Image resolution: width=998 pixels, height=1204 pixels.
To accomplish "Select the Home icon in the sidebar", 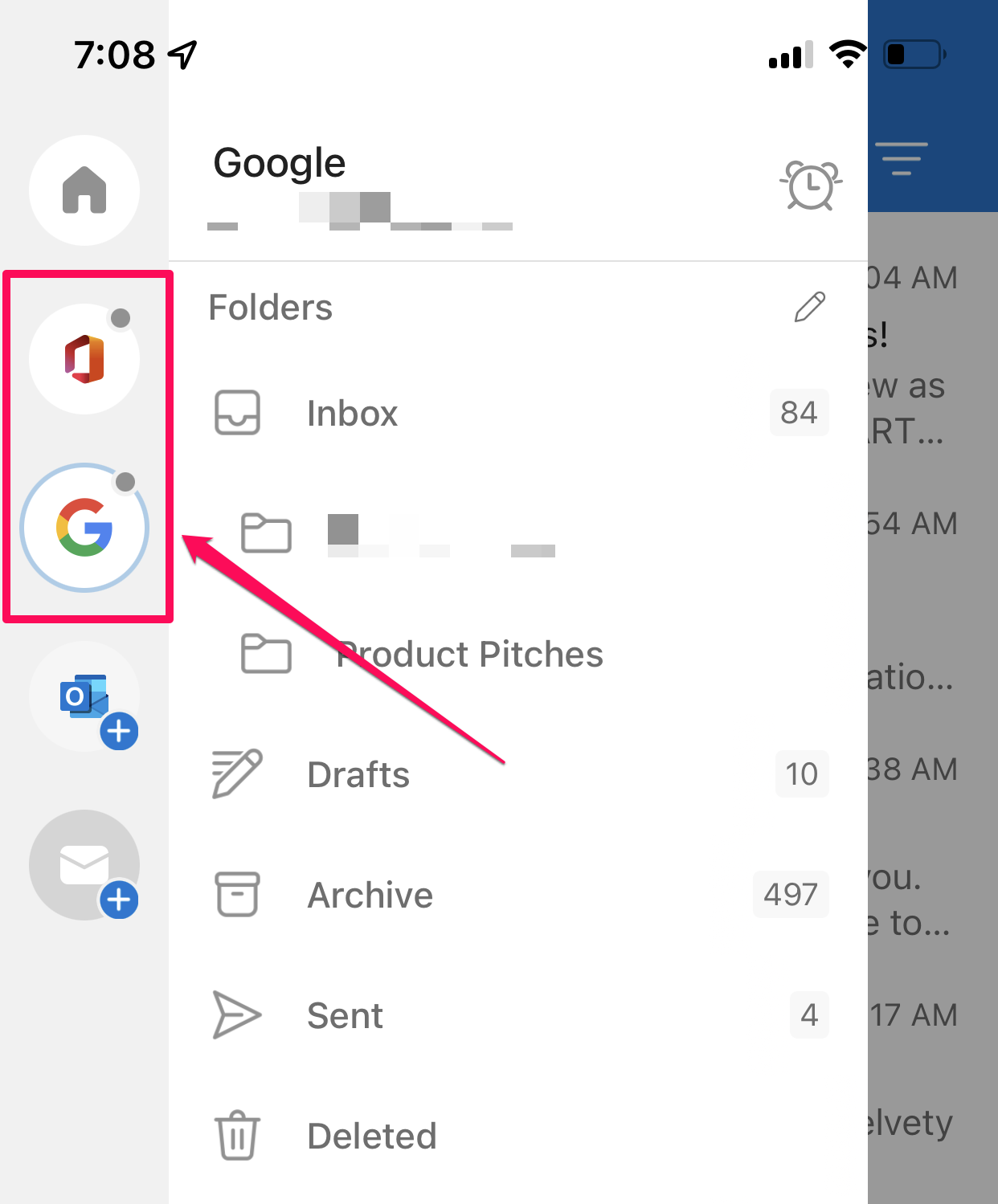I will coord(84,190).
